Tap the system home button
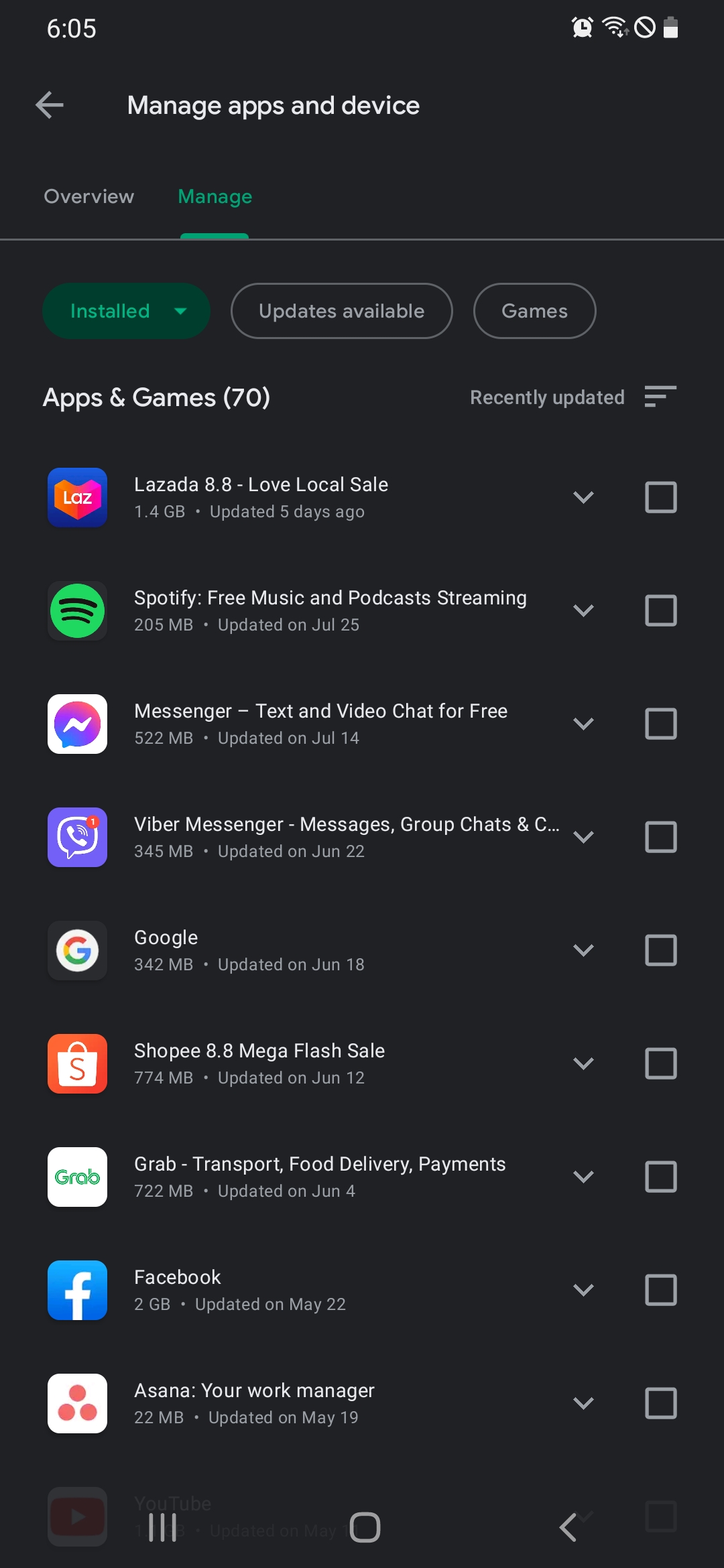The image size is (724, 1568). pyautogui.click(x=365, y=1527)
